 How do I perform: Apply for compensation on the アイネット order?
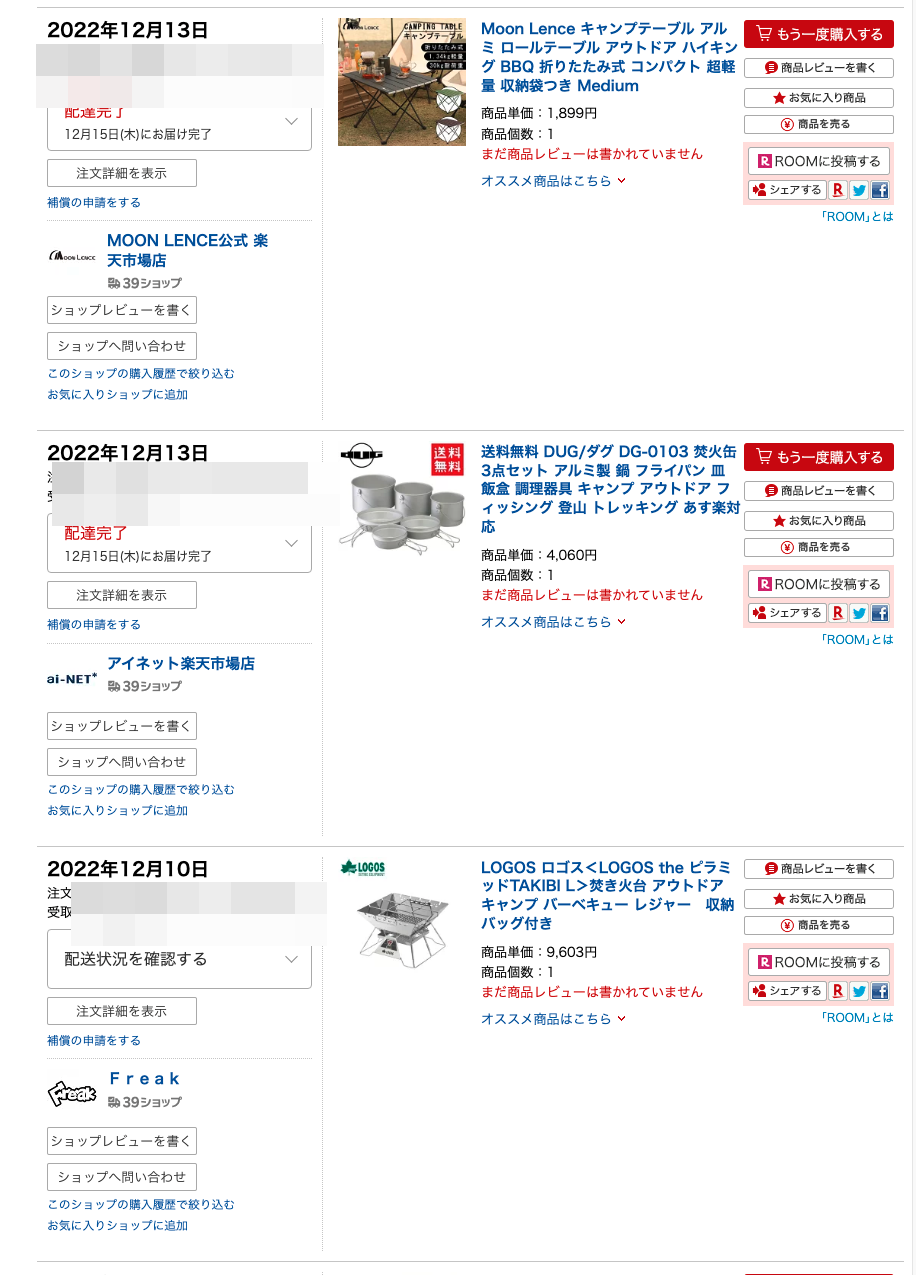tap(94, 624)
